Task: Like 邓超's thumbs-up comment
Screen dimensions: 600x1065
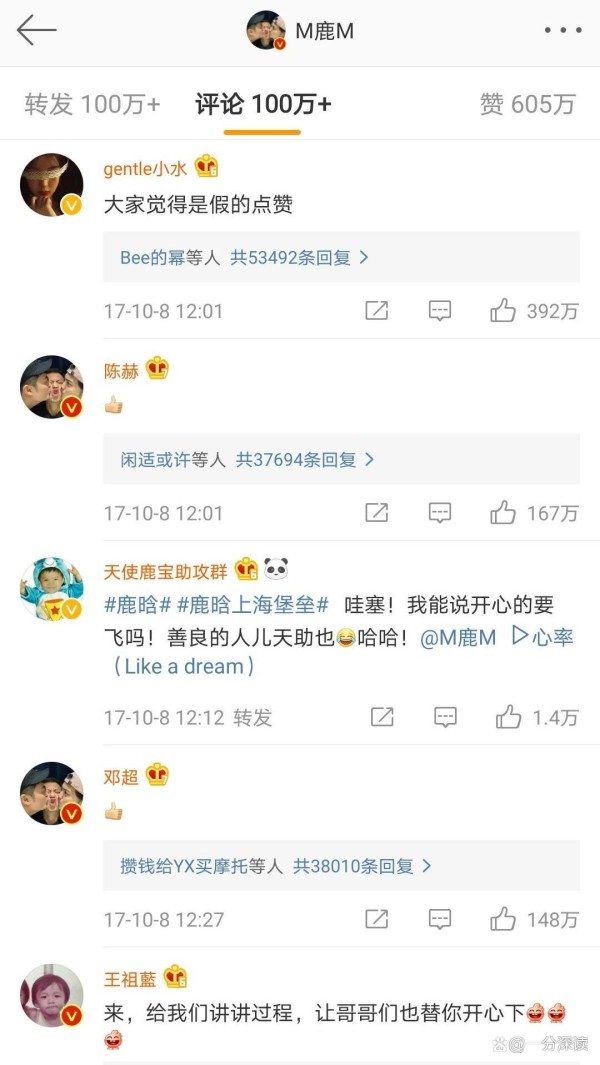Action: [533, 919]
